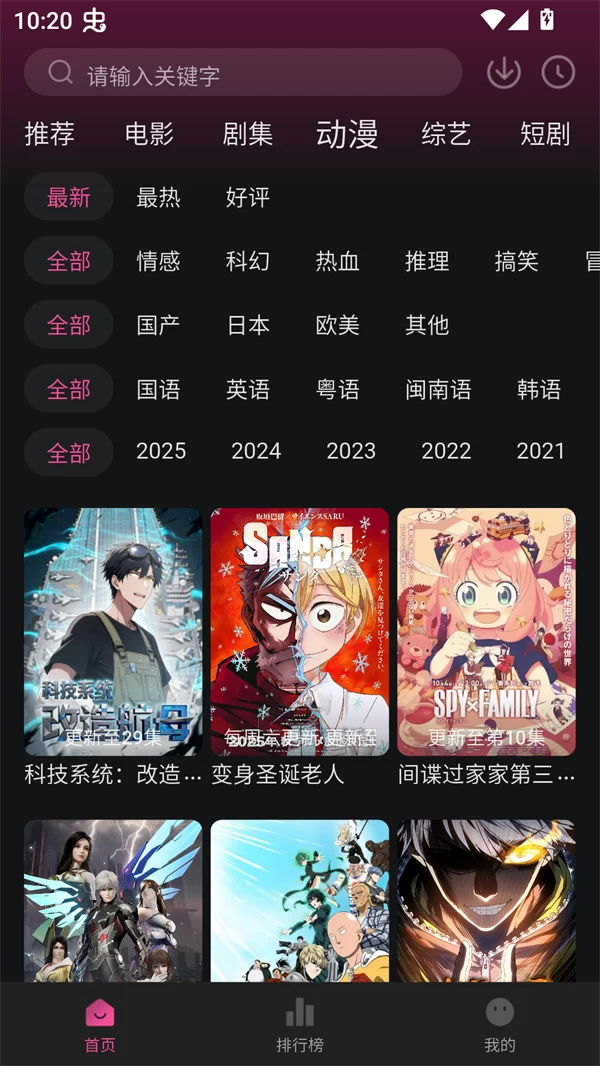Select the 搞笑 genre chip
600x1066 pixels.
(x=517, y=261)
